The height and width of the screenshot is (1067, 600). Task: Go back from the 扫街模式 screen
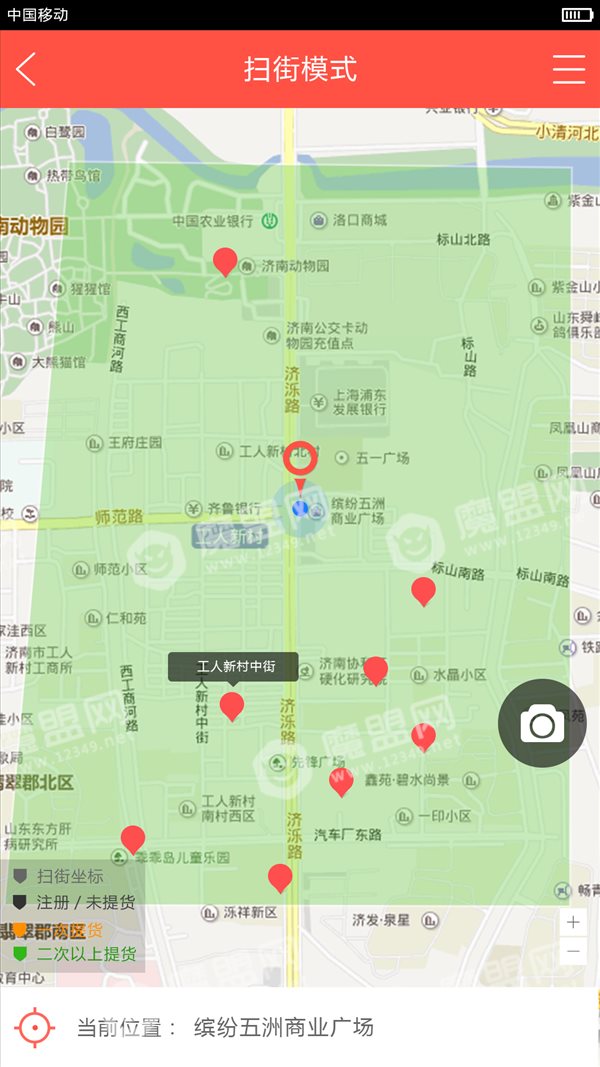26,69
